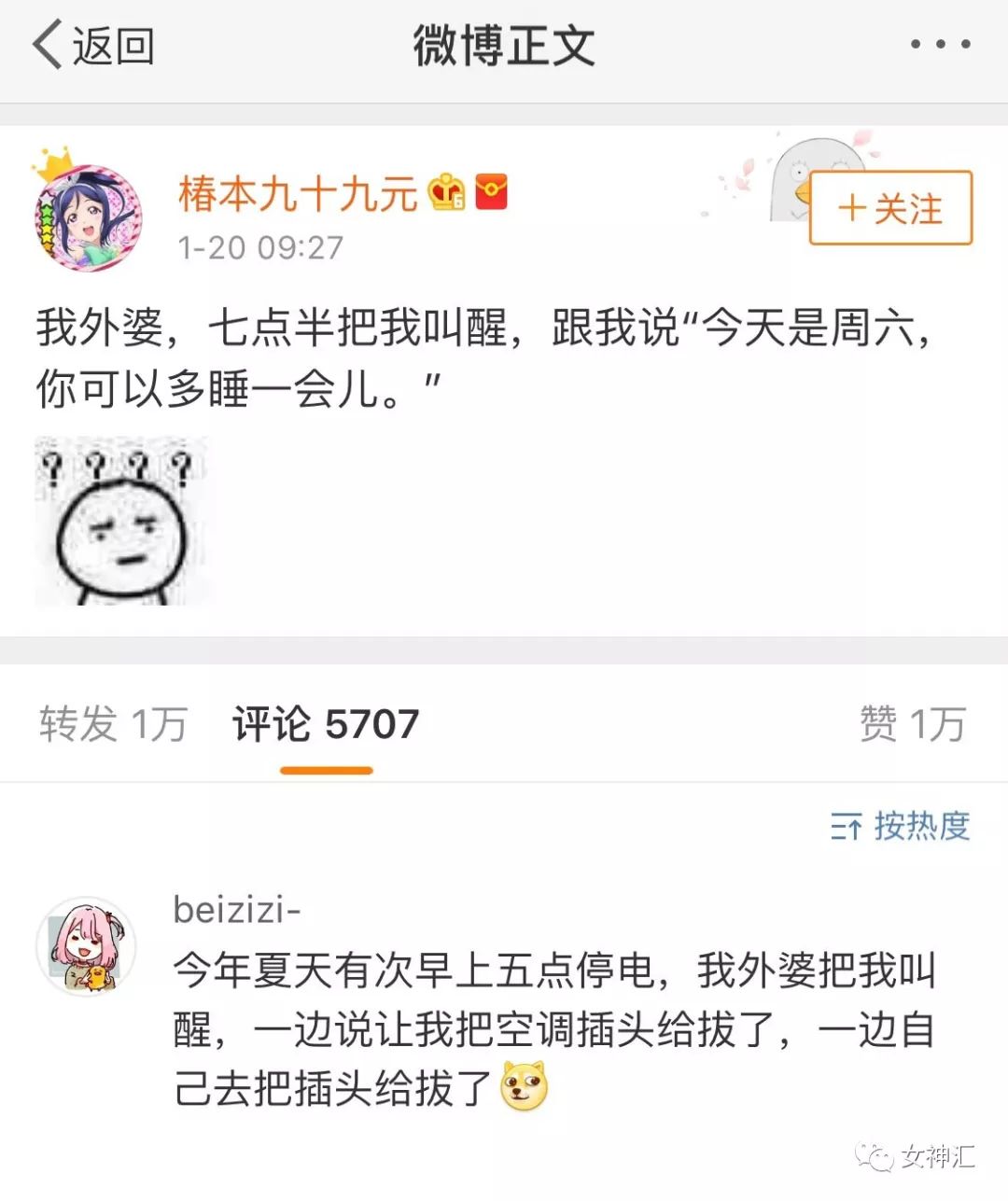
Task: Open beizizi-'s comment about the power outage
Action: click(x=554, y=1029)
